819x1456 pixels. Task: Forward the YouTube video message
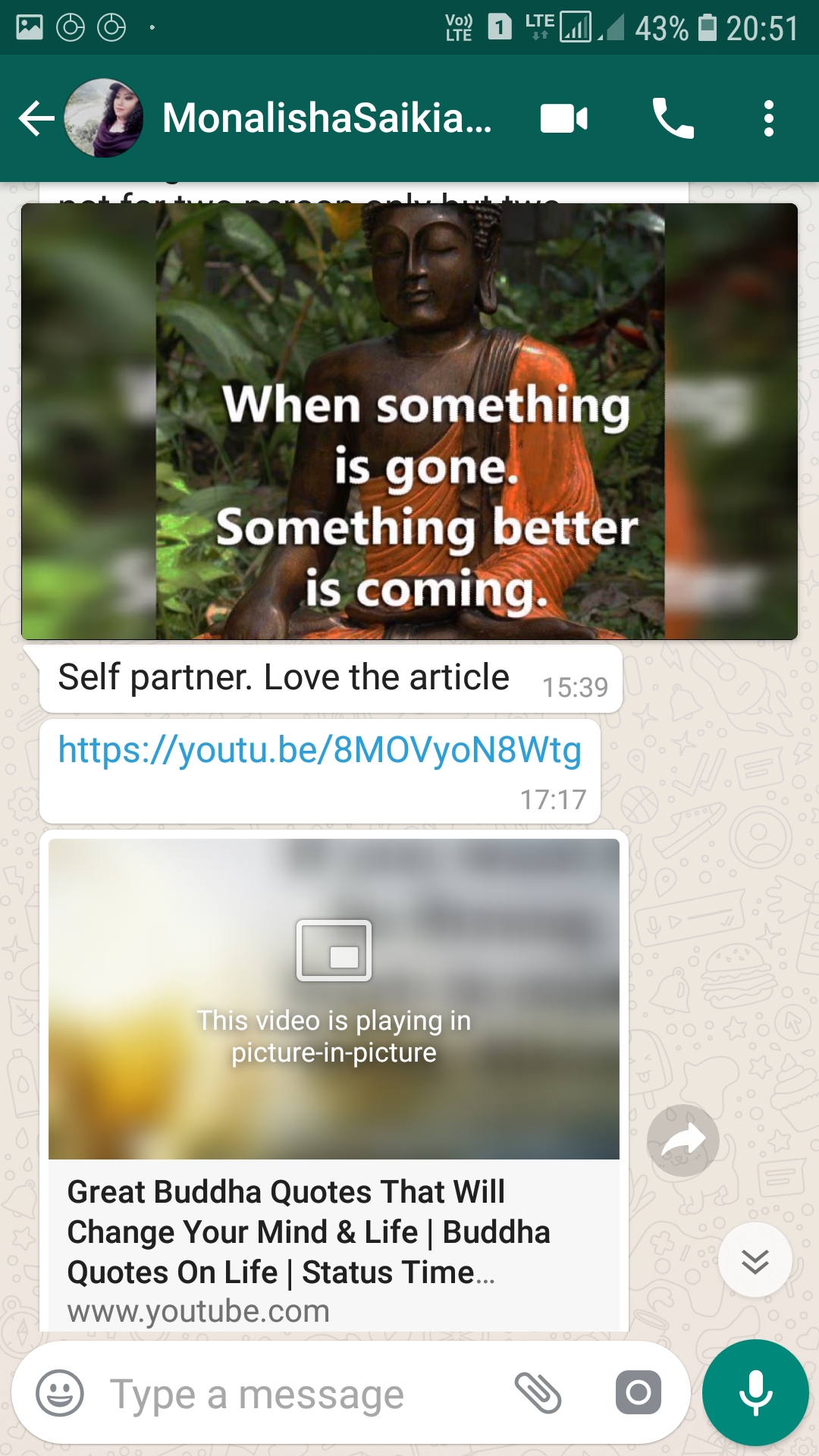682,1141
